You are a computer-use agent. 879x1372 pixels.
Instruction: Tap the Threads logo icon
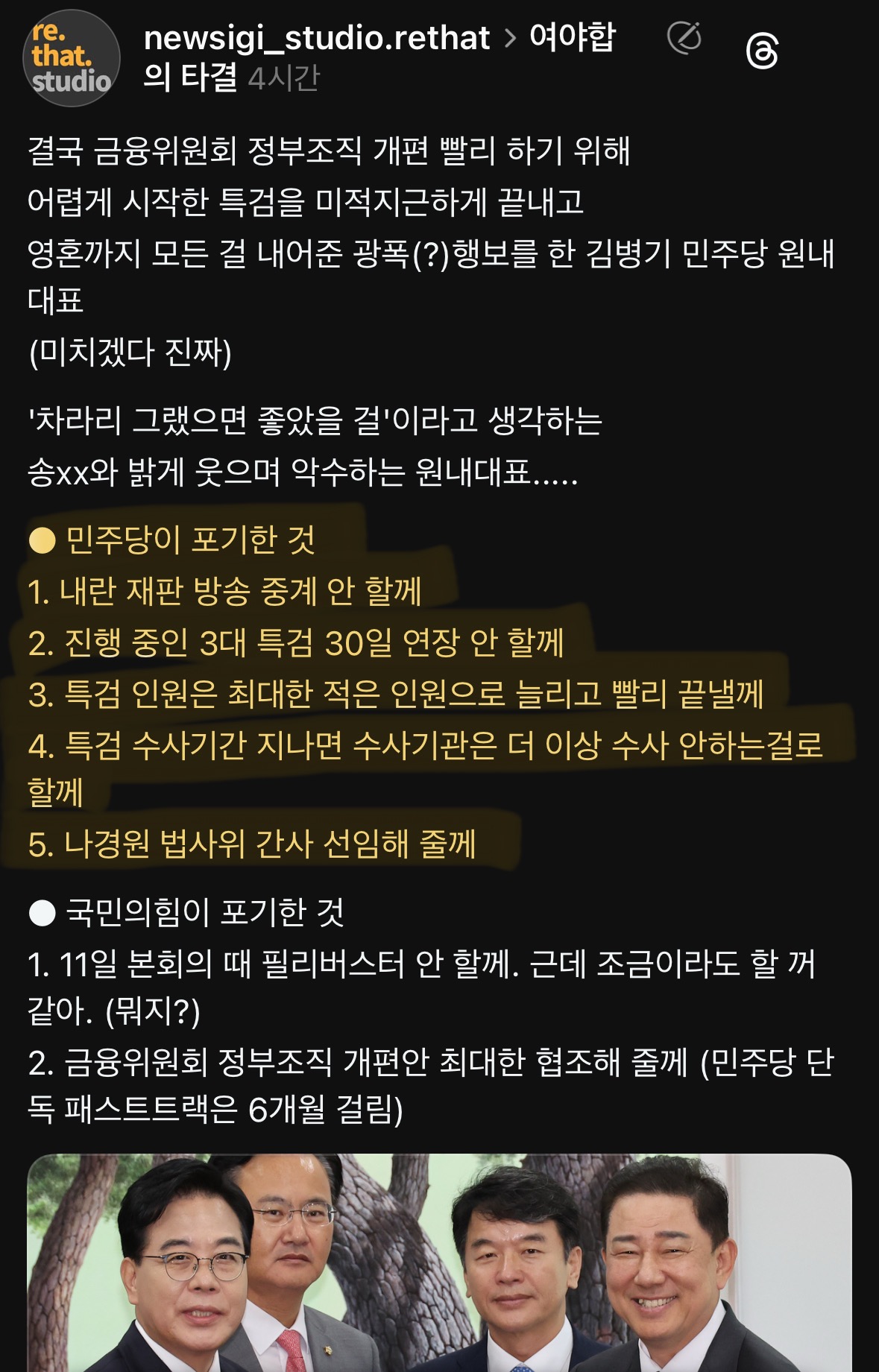point(762,53)
